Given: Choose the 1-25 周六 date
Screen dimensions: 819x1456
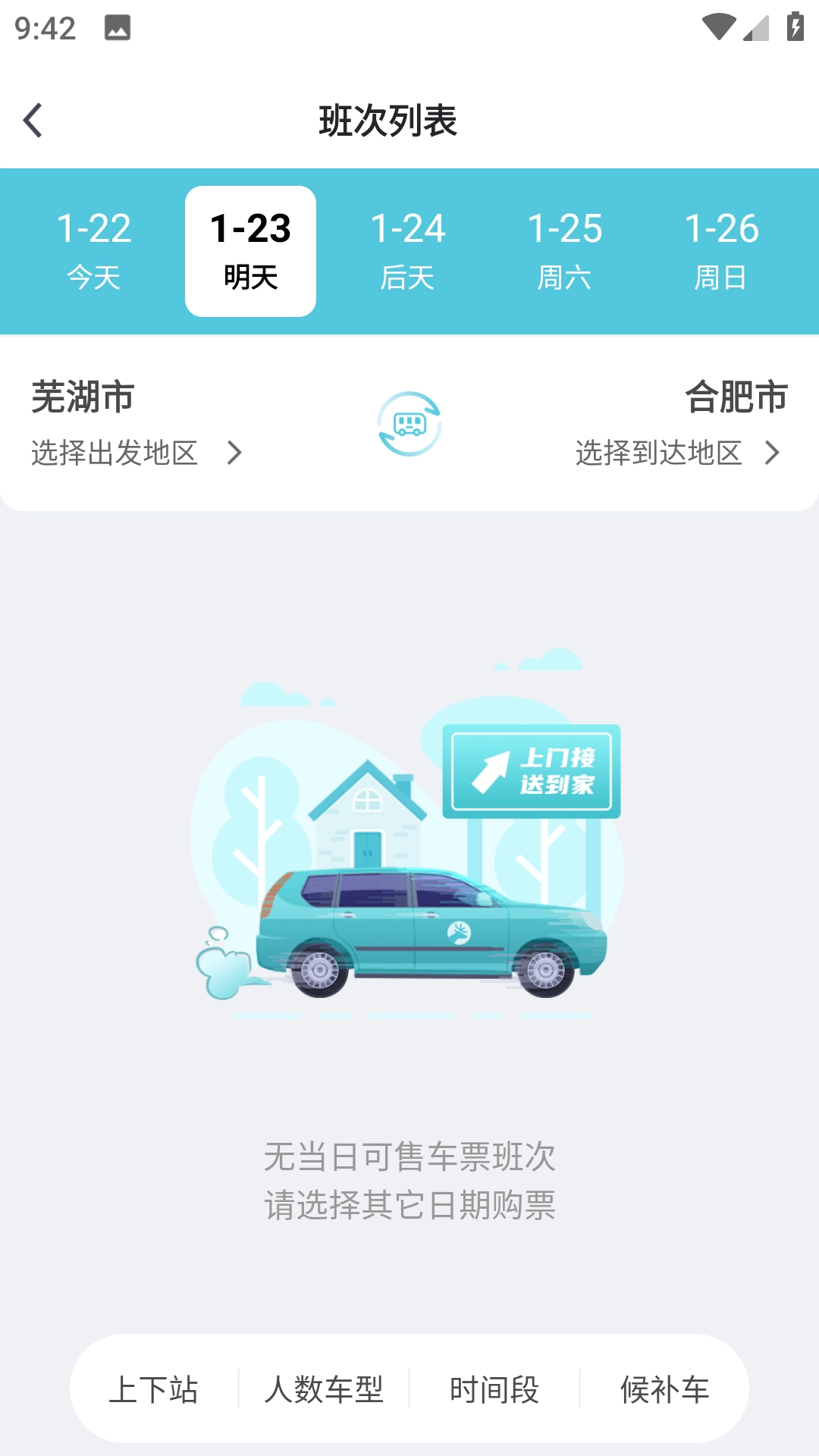Looking at the screenshot, I should [564, 251].
